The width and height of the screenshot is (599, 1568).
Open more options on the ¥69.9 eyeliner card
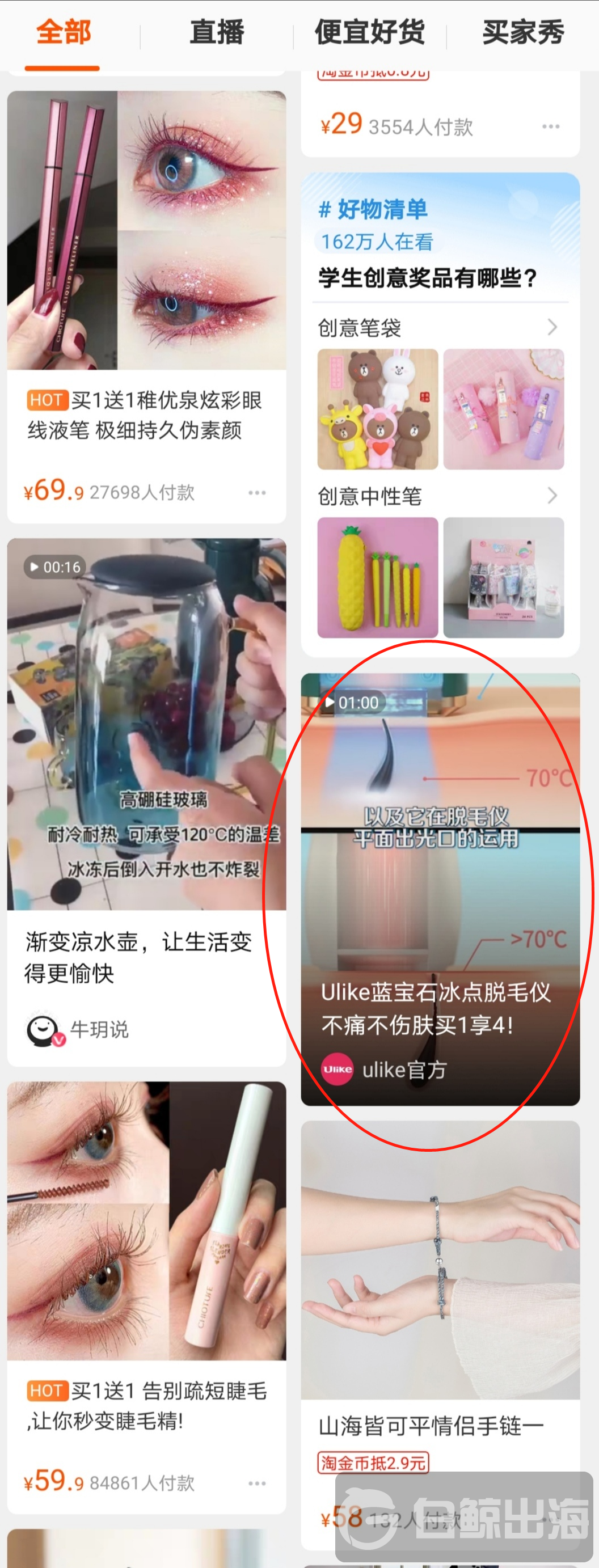click(257, 492)
